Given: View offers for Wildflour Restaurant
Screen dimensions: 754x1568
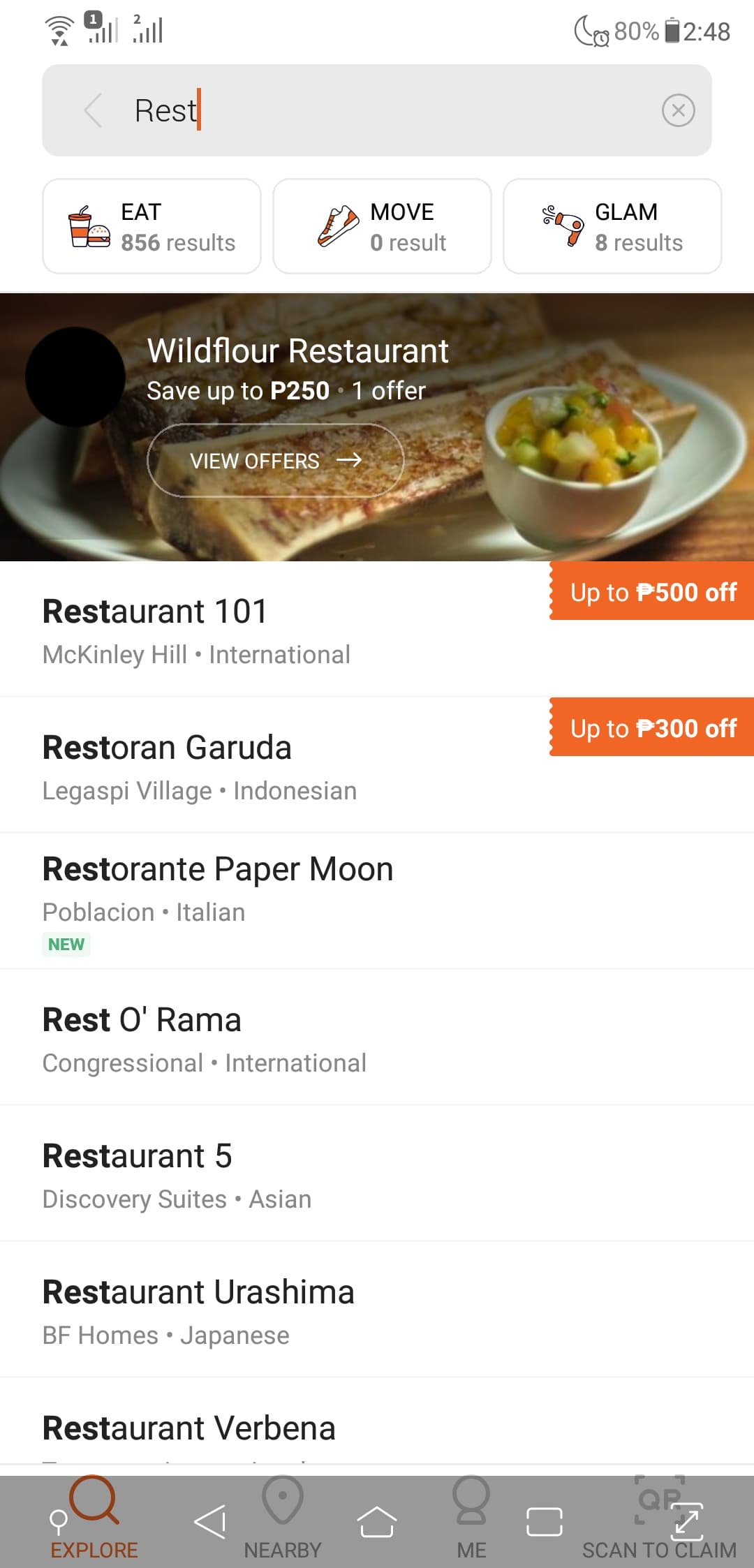Looking at the screenshot, I should click(275, 461).
